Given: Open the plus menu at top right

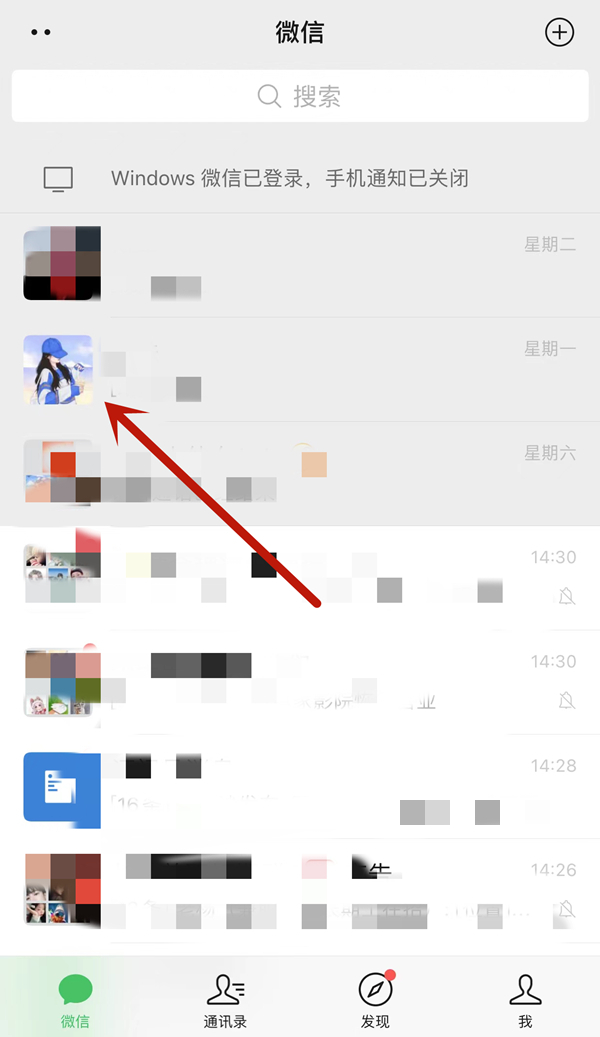Looking at the screenshot, I should click(559, 32).
